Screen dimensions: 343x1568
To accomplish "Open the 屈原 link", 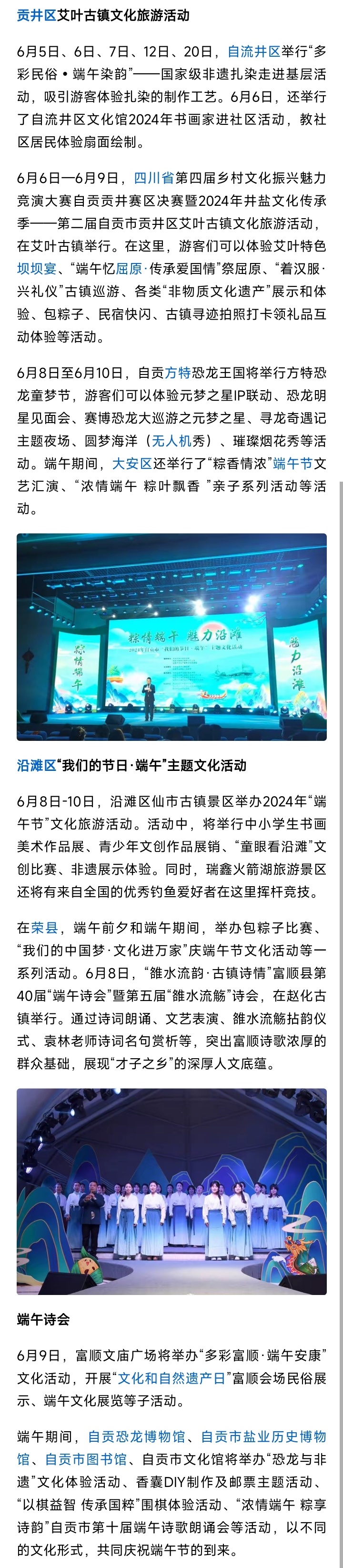I will (128, 269).
